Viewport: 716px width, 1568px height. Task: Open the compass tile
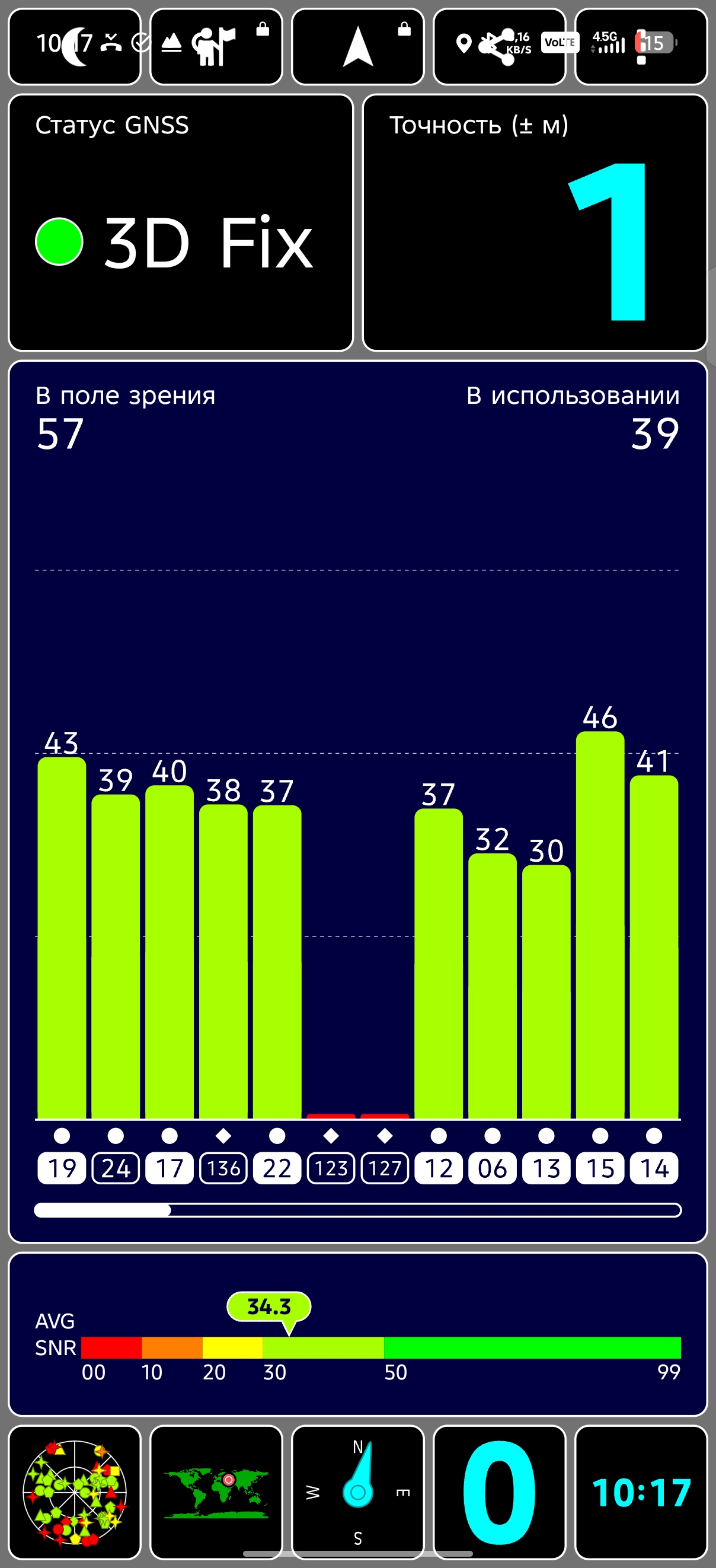point(357,1491)
